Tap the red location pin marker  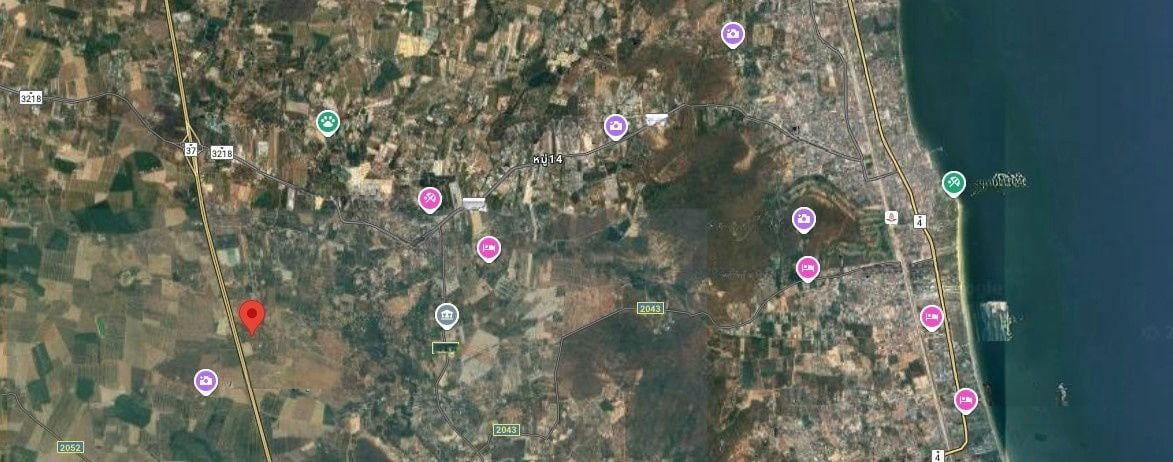[x=253, y=315]
